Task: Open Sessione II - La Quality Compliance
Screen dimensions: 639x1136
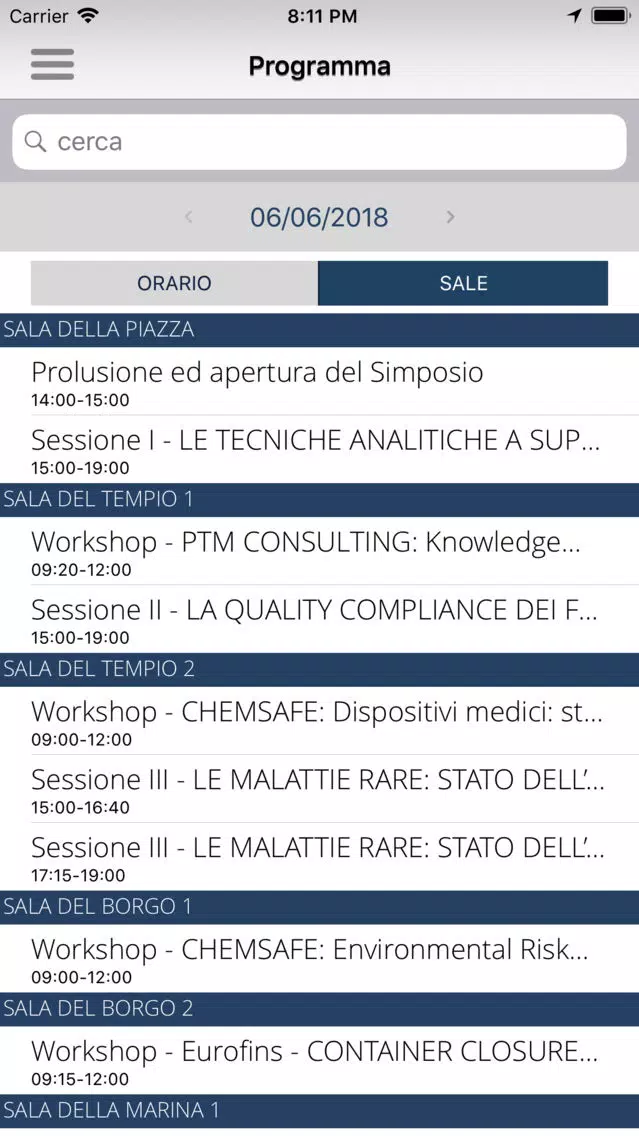Action: [320, 619]
